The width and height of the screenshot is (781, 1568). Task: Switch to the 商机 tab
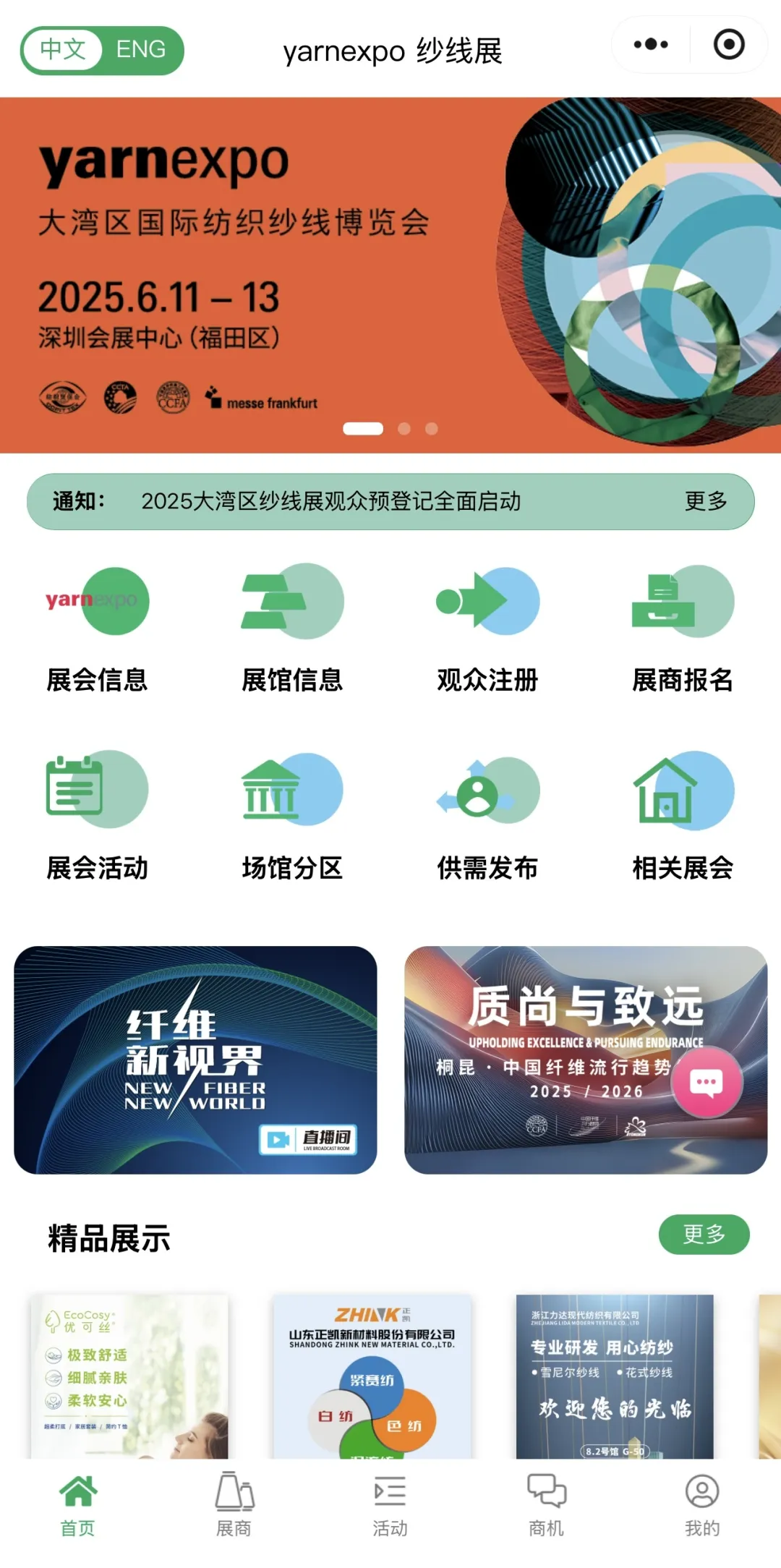pyautogui.click(x=547, y=1504)
